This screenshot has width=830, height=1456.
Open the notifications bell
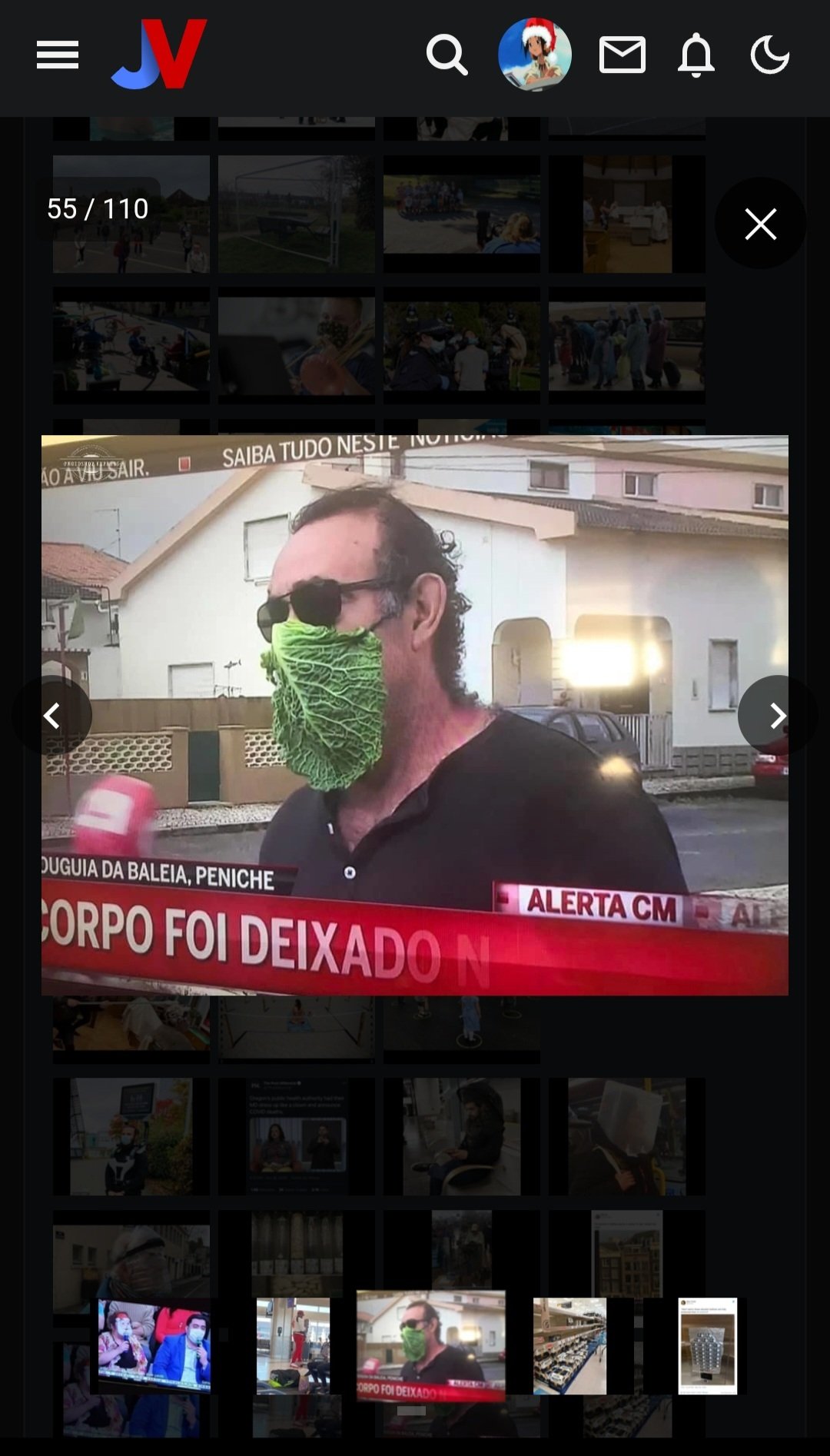pyautogui.click(x=696, y=55)
